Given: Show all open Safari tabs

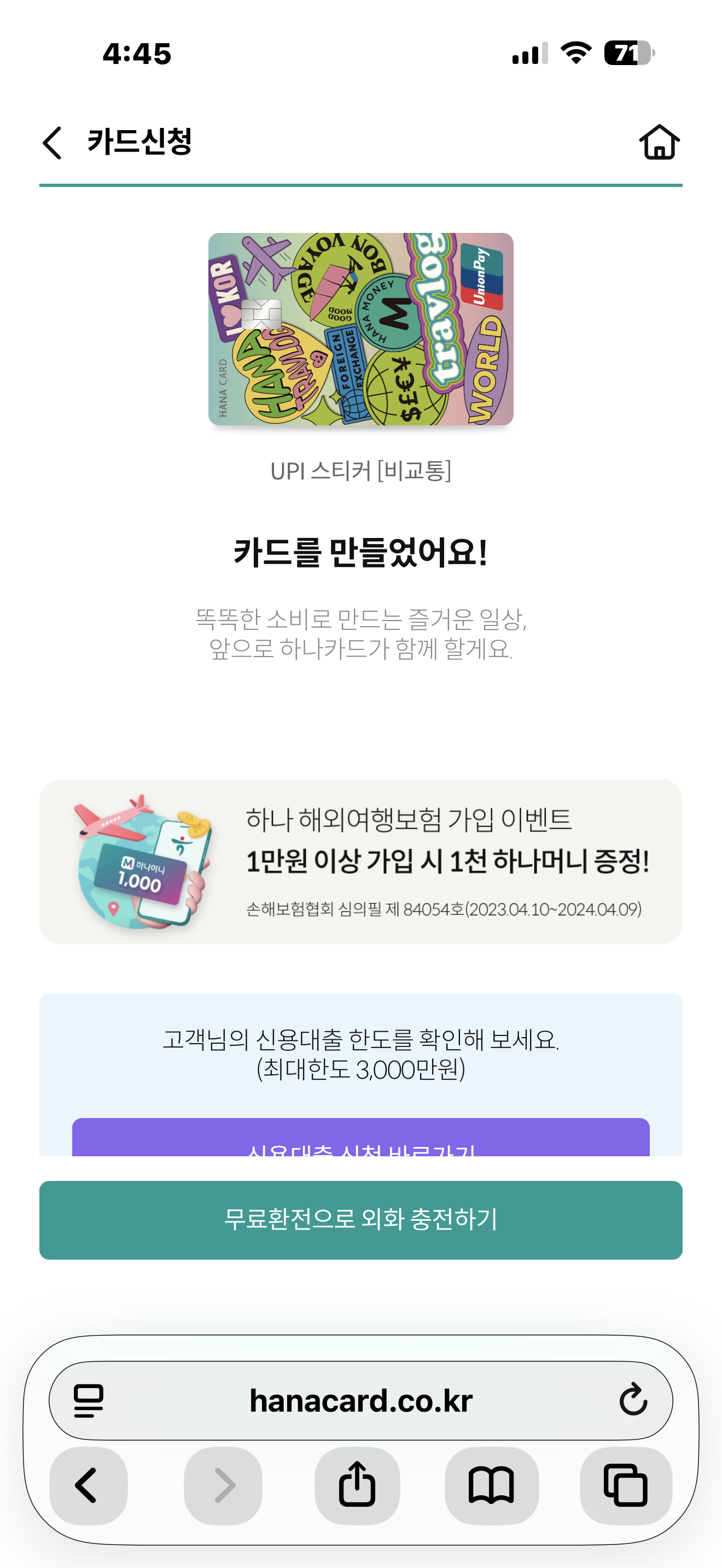Looking at the screenshot, I should point(625,1486).
